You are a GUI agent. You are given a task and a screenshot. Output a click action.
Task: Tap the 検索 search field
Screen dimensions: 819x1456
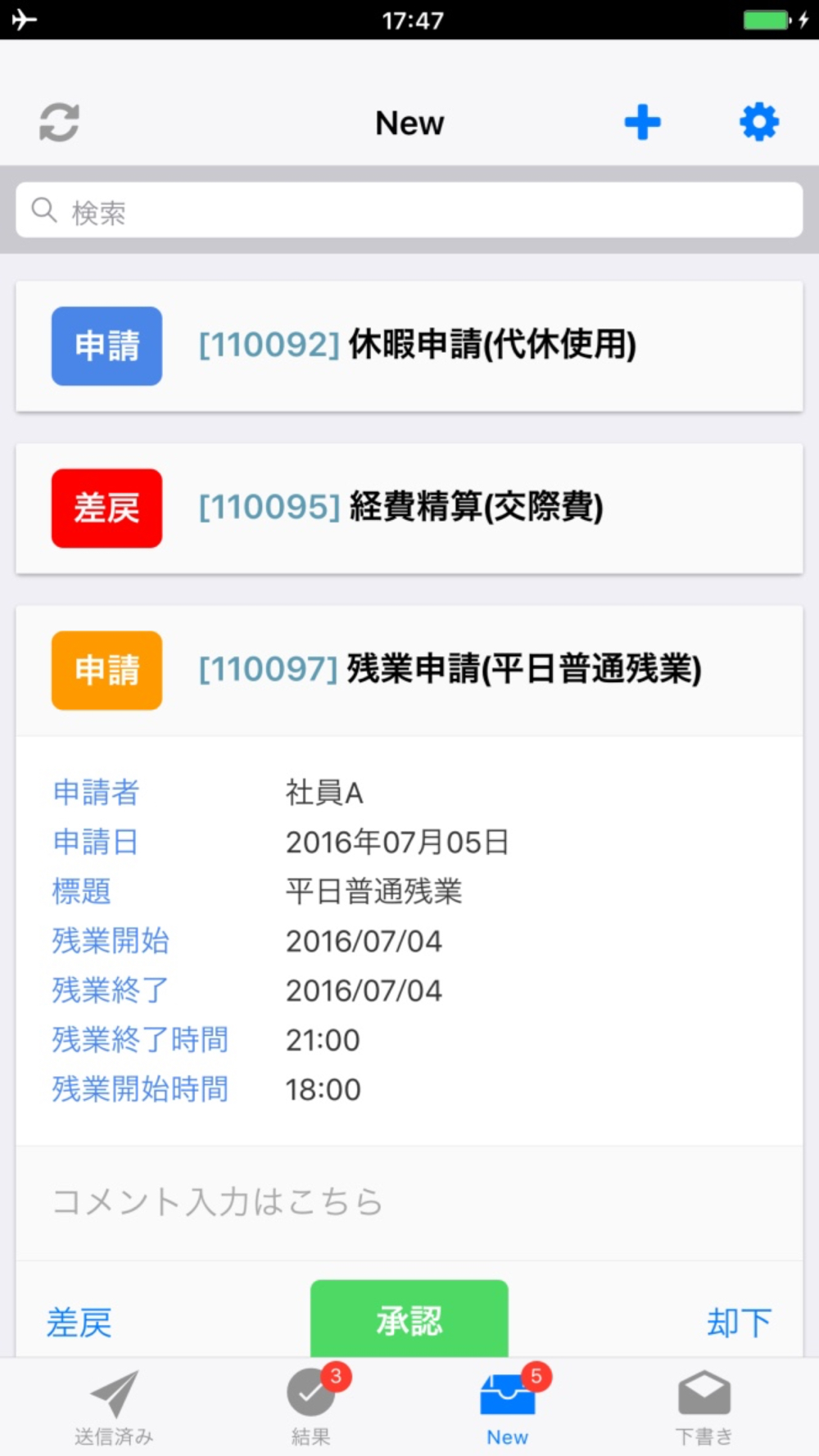click(x=409, y=210)
